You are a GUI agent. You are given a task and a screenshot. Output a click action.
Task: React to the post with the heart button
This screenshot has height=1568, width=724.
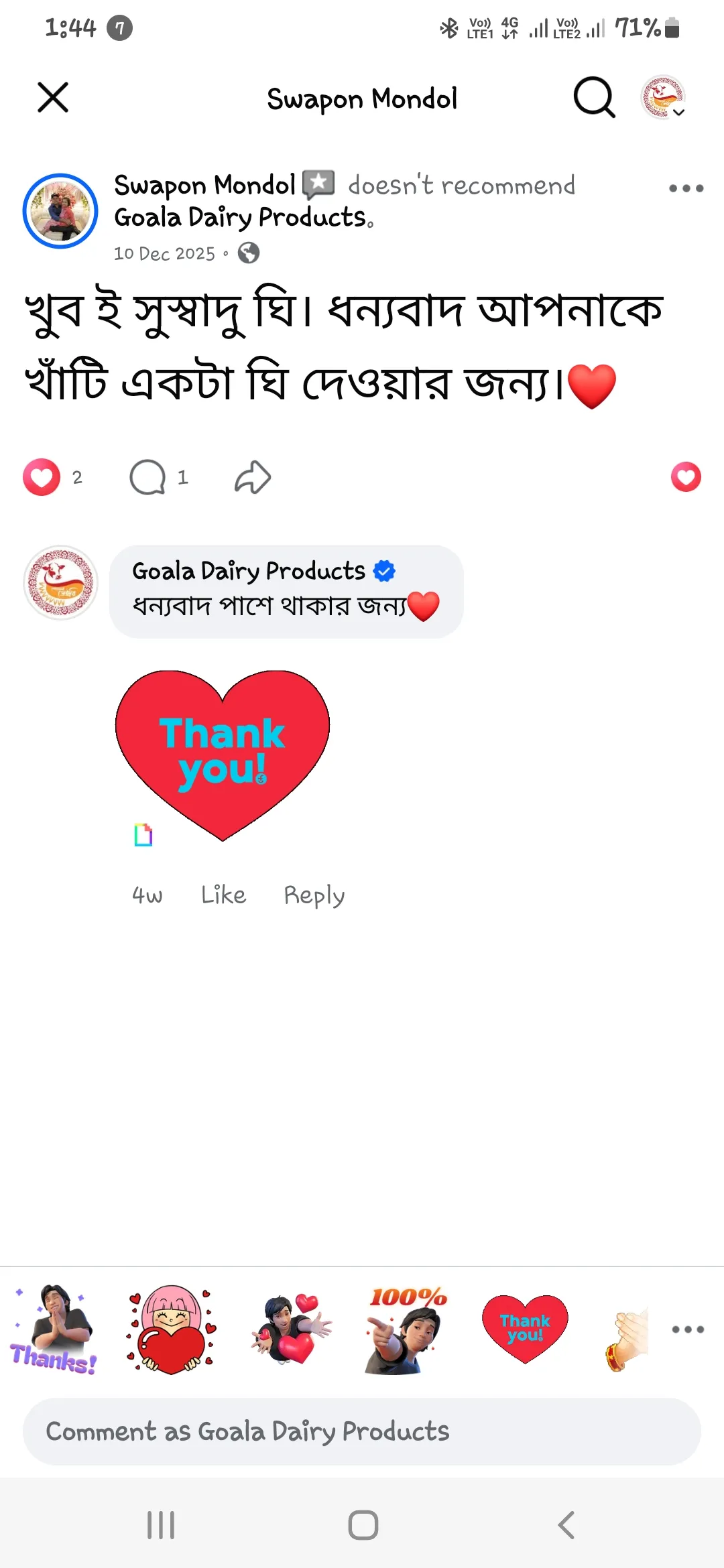685,477
